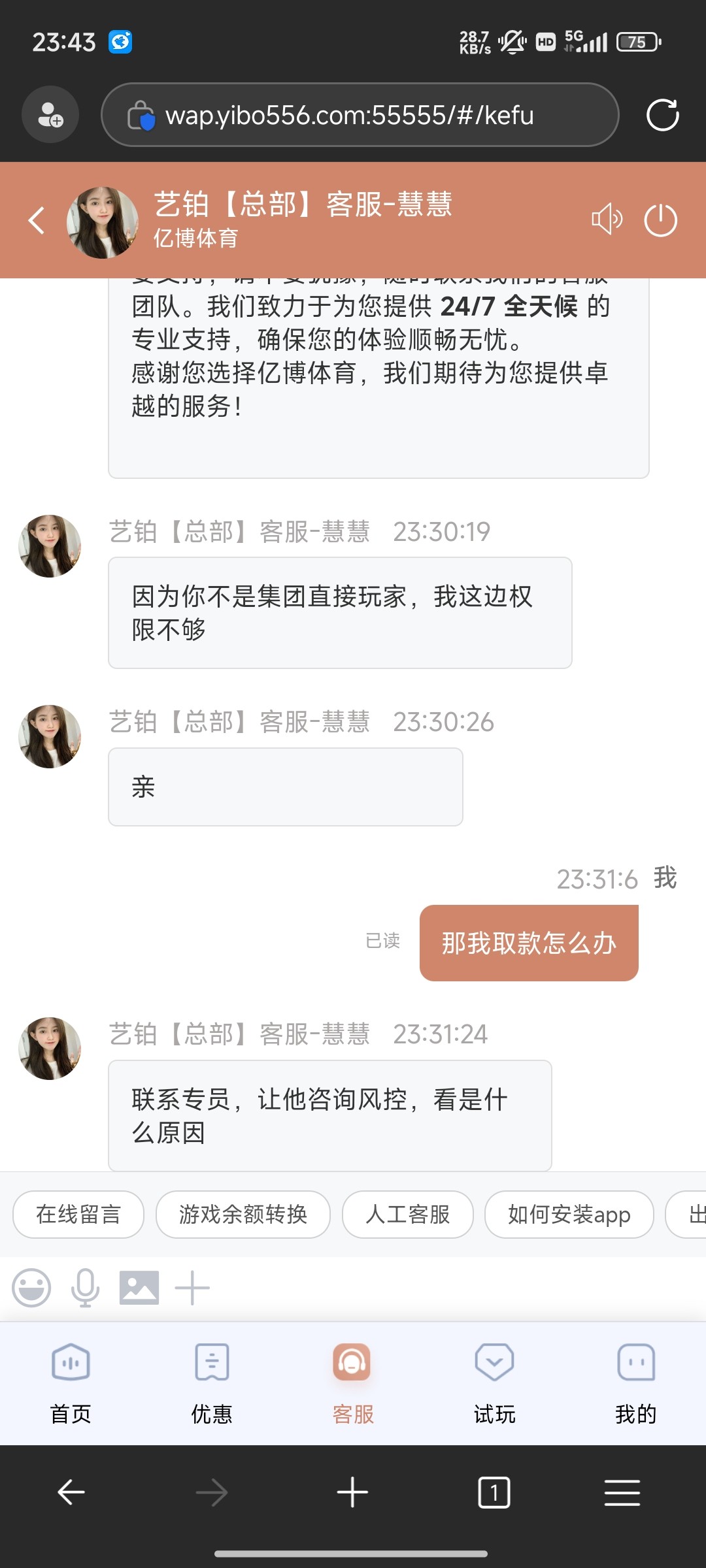Attach a picture to the chat
Image resolution: width=706 pixels, height=1568 pixels.
pyautogui.click(x=140, y=1288)
